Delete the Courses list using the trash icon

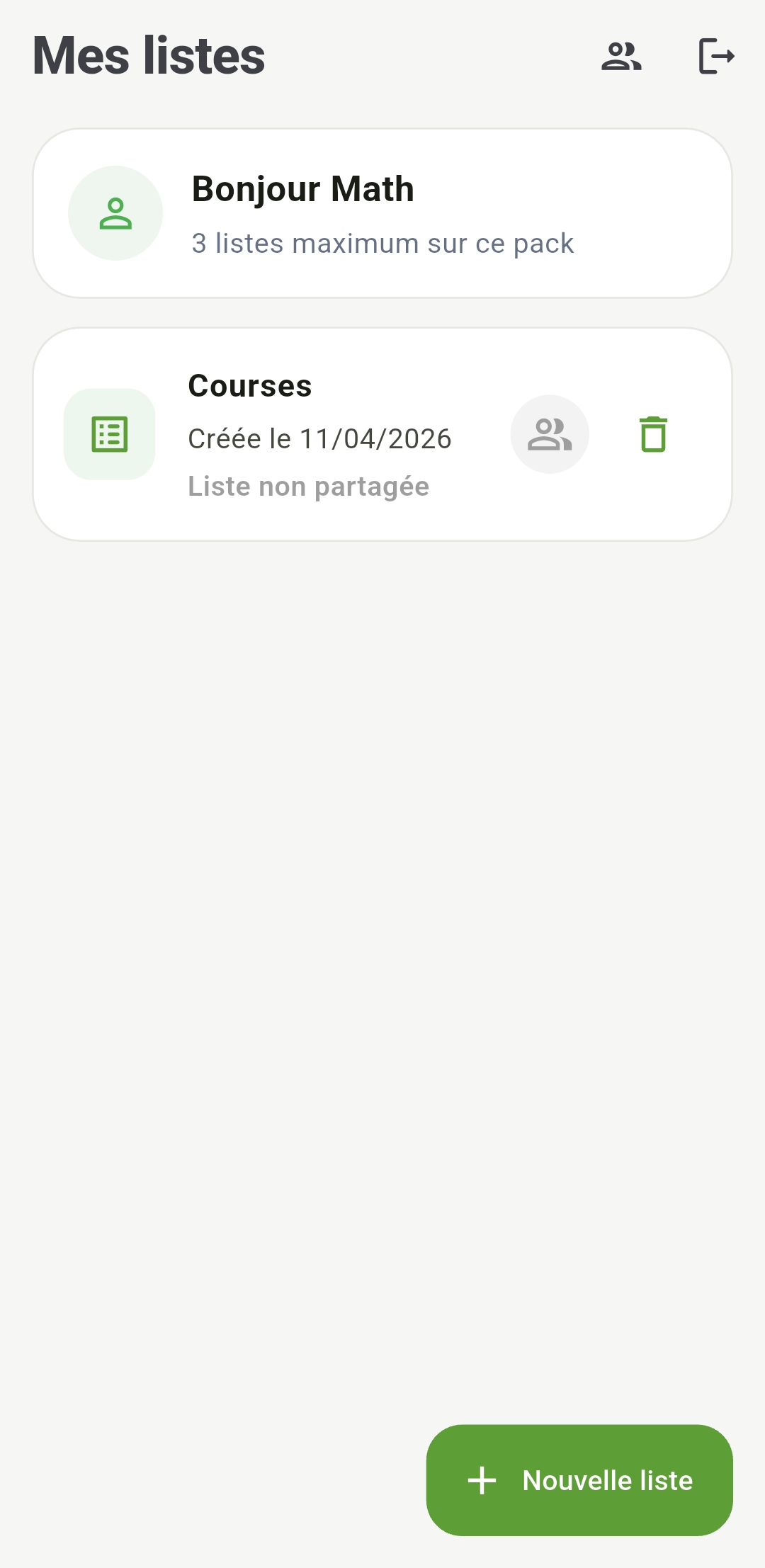pos(652,434)
